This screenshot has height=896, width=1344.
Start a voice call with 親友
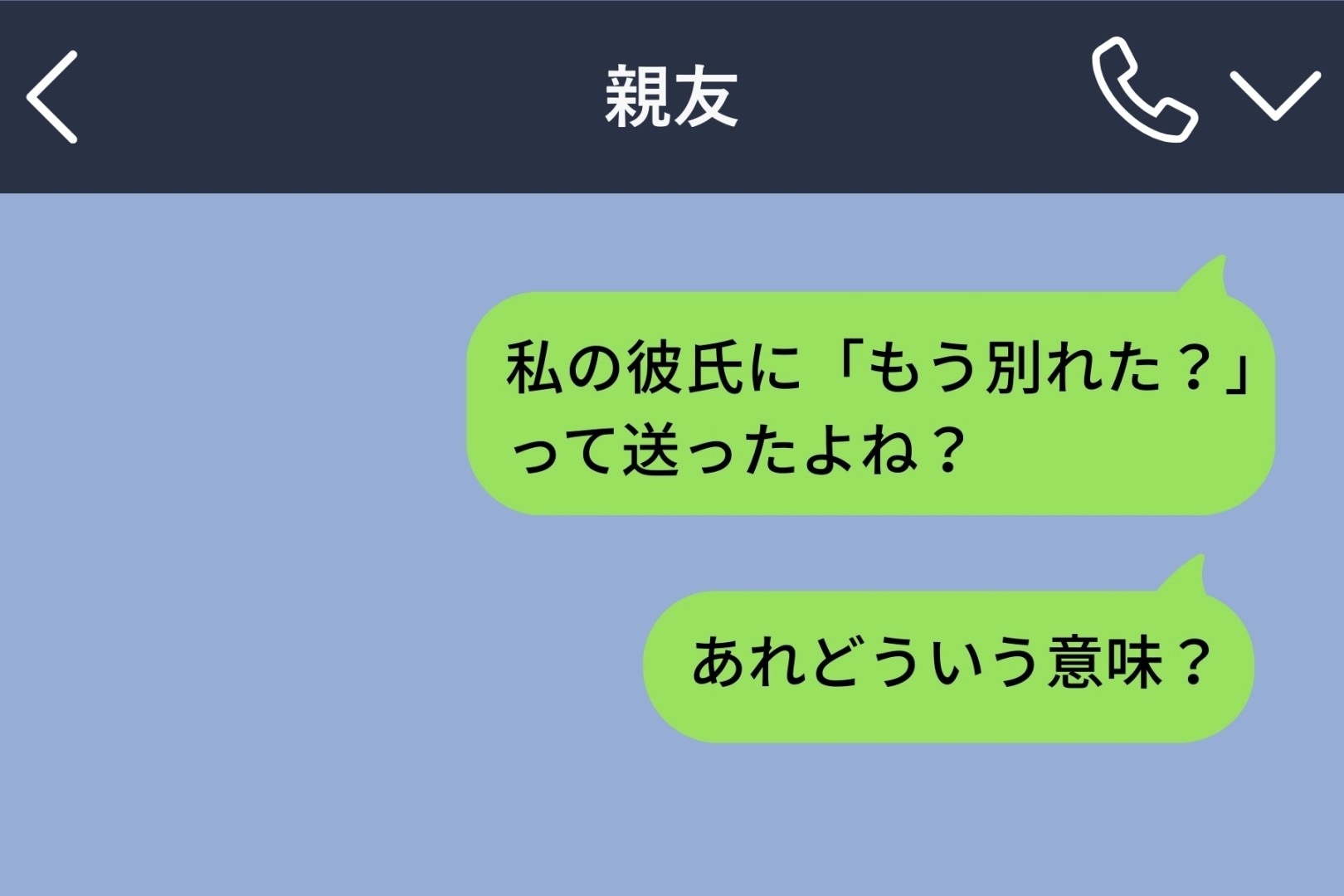[1143, 91]
